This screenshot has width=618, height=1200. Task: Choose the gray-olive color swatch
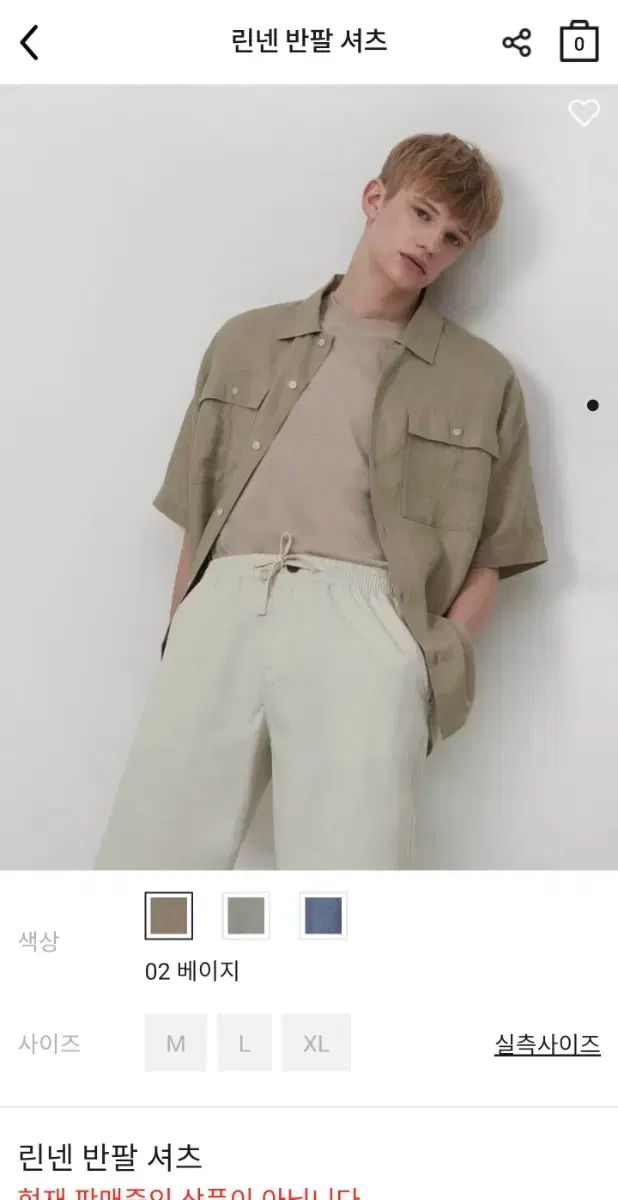(x=246, y=915)
